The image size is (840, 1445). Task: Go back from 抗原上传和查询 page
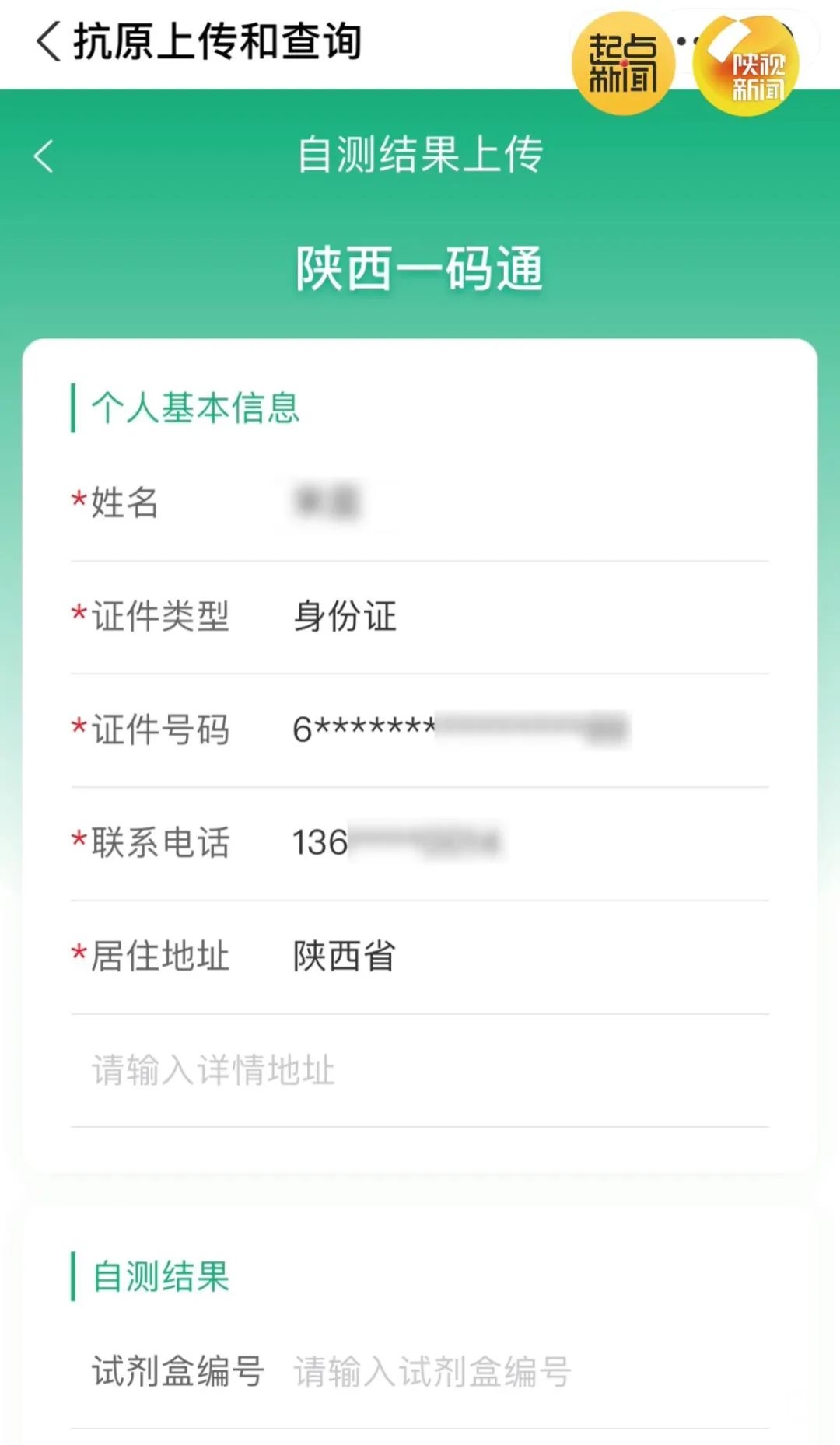[48, 41]
